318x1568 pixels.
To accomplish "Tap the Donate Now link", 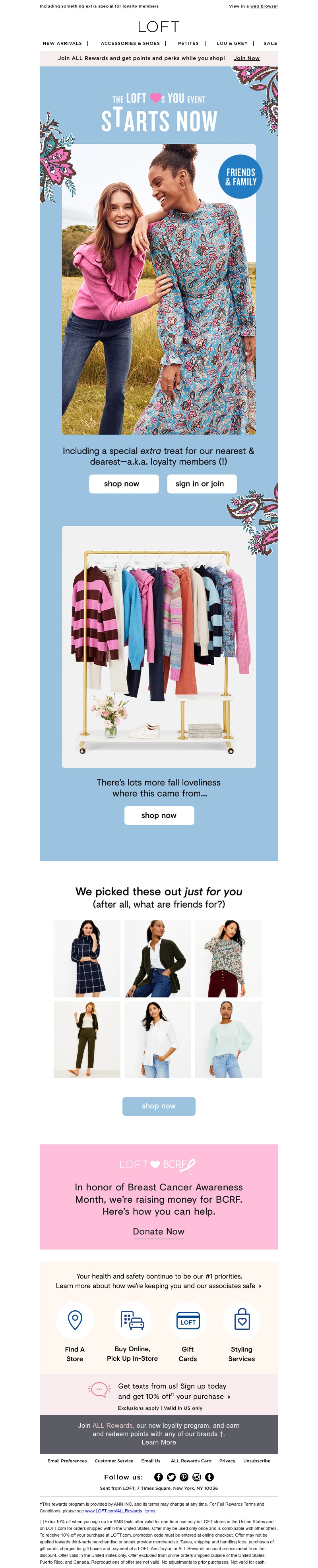I will (x=158, y=1231).
